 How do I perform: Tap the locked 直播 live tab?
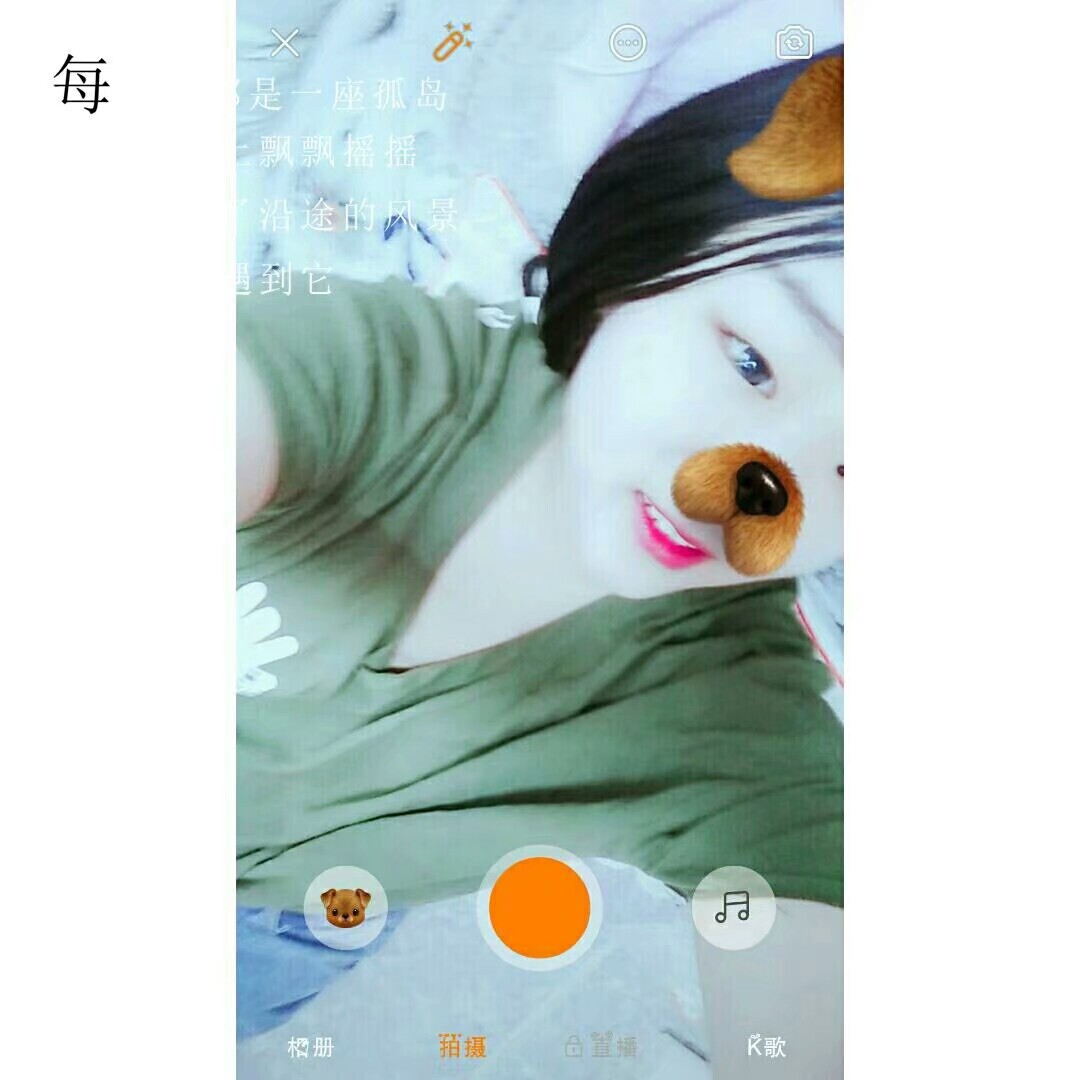click(601, 1047)
